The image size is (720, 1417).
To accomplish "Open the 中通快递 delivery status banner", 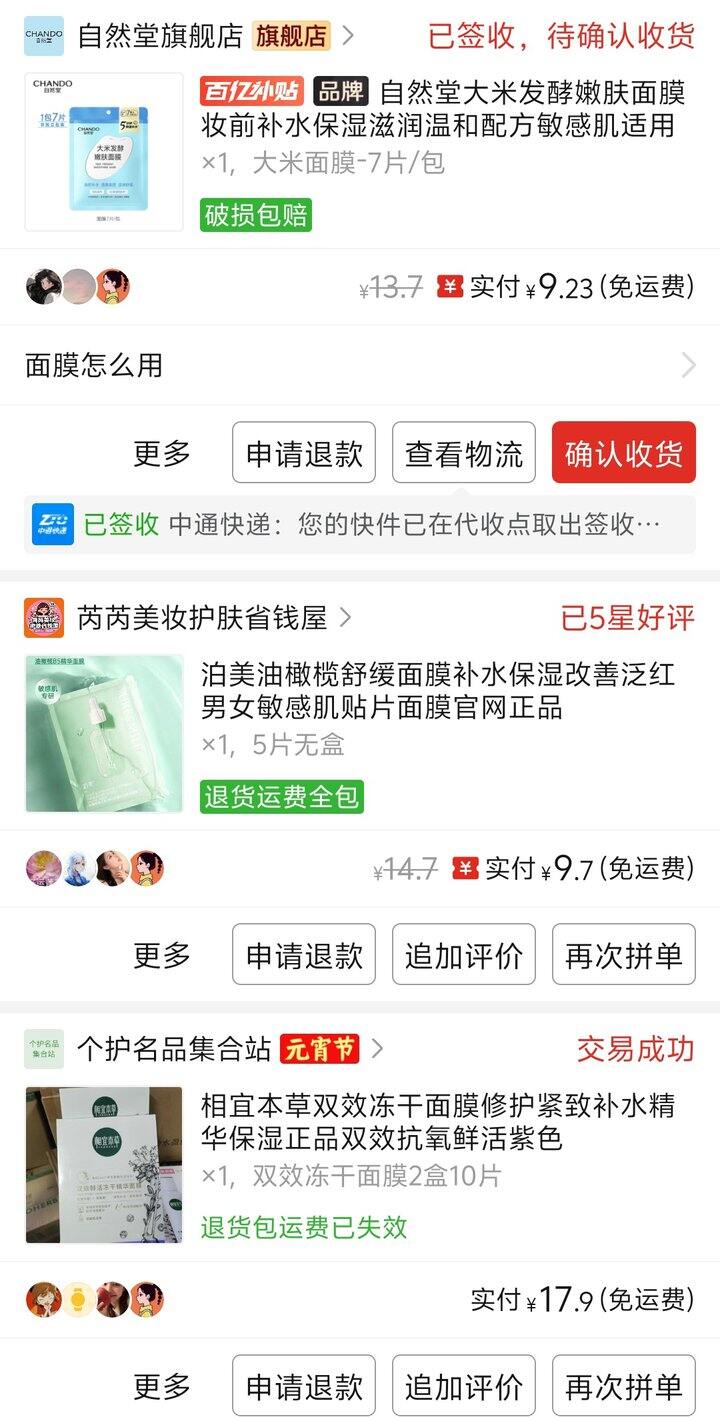I will pos(360,524).
